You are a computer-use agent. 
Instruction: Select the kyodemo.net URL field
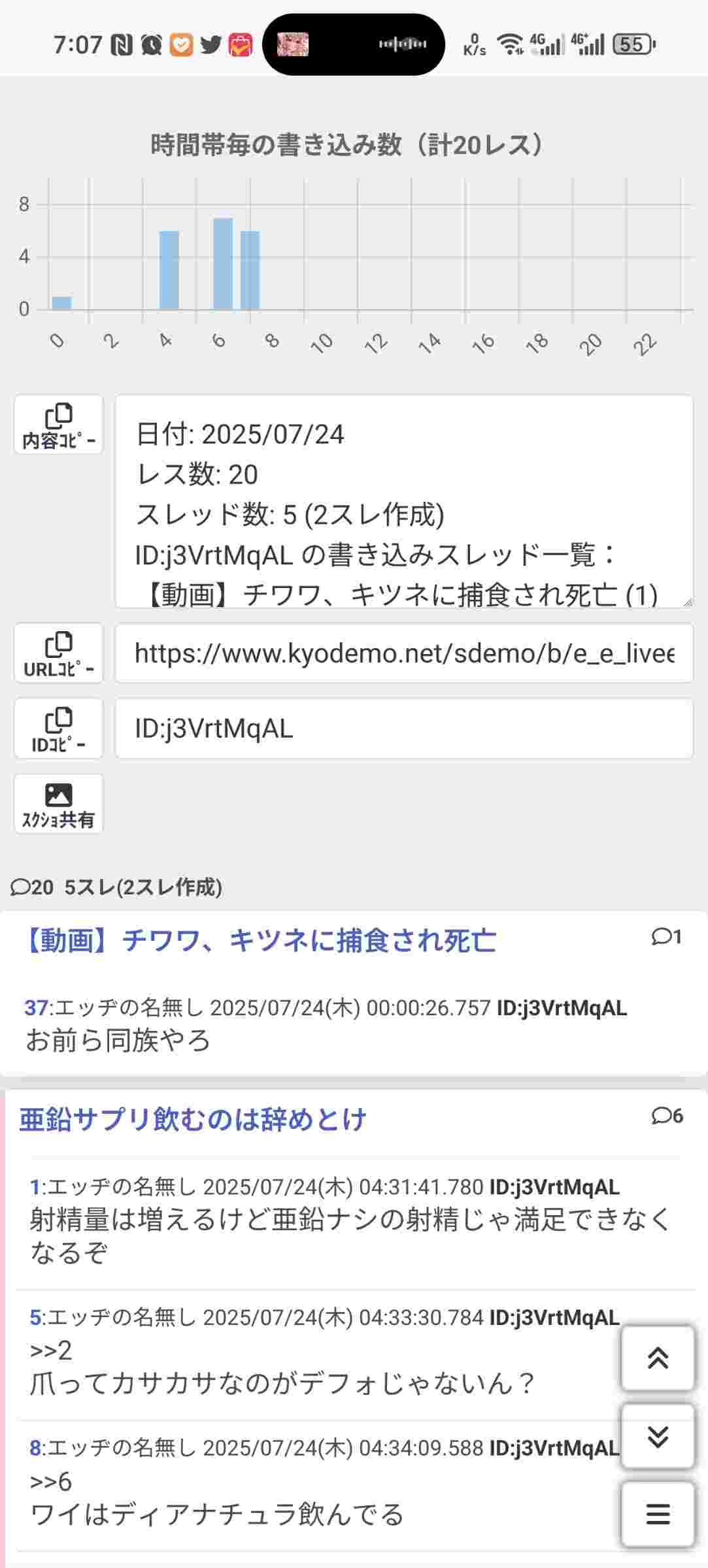(404, 653)
